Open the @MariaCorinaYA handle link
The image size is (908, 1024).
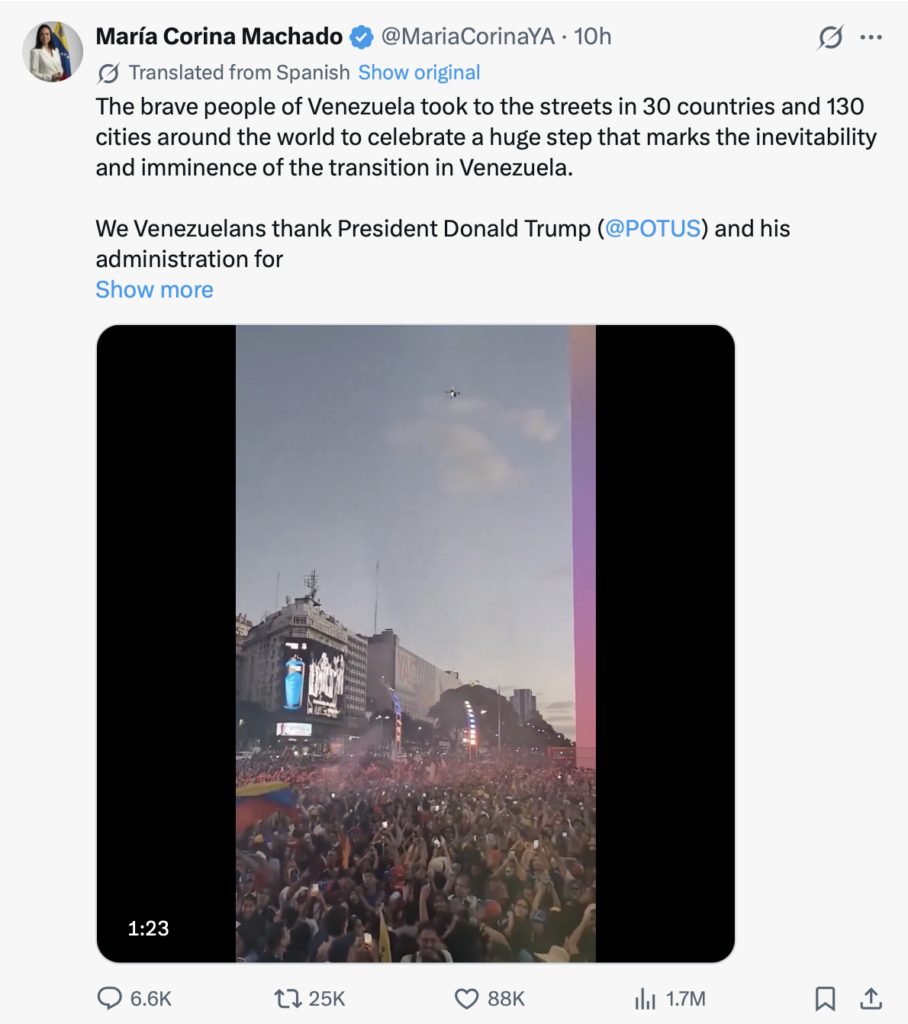(x=468, y=37)
